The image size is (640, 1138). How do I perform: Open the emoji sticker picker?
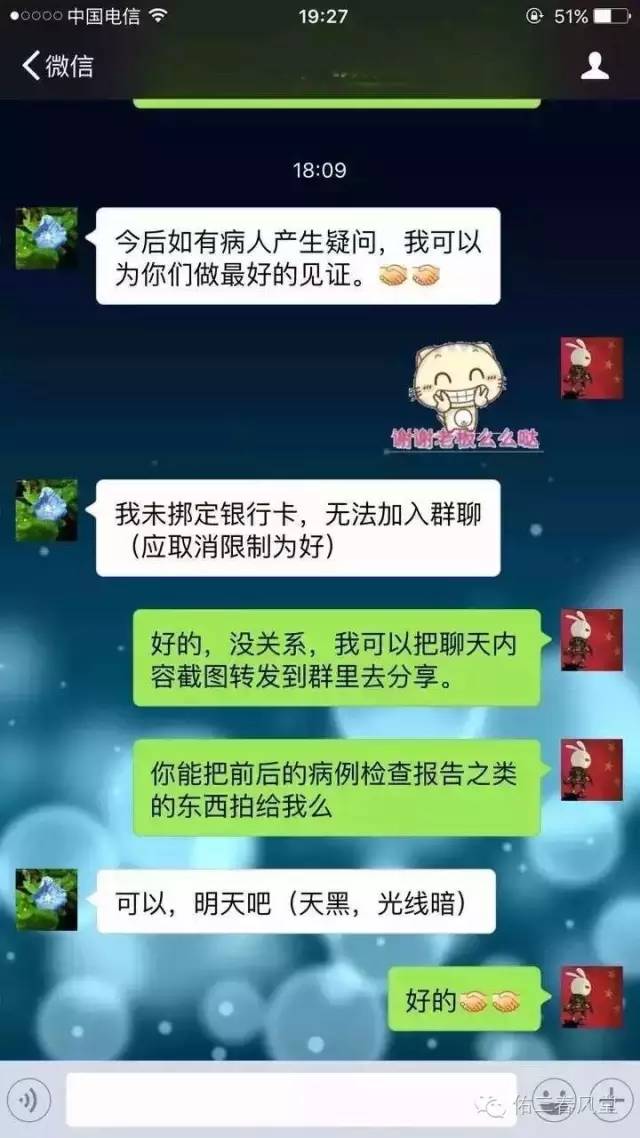(551, 1100)
